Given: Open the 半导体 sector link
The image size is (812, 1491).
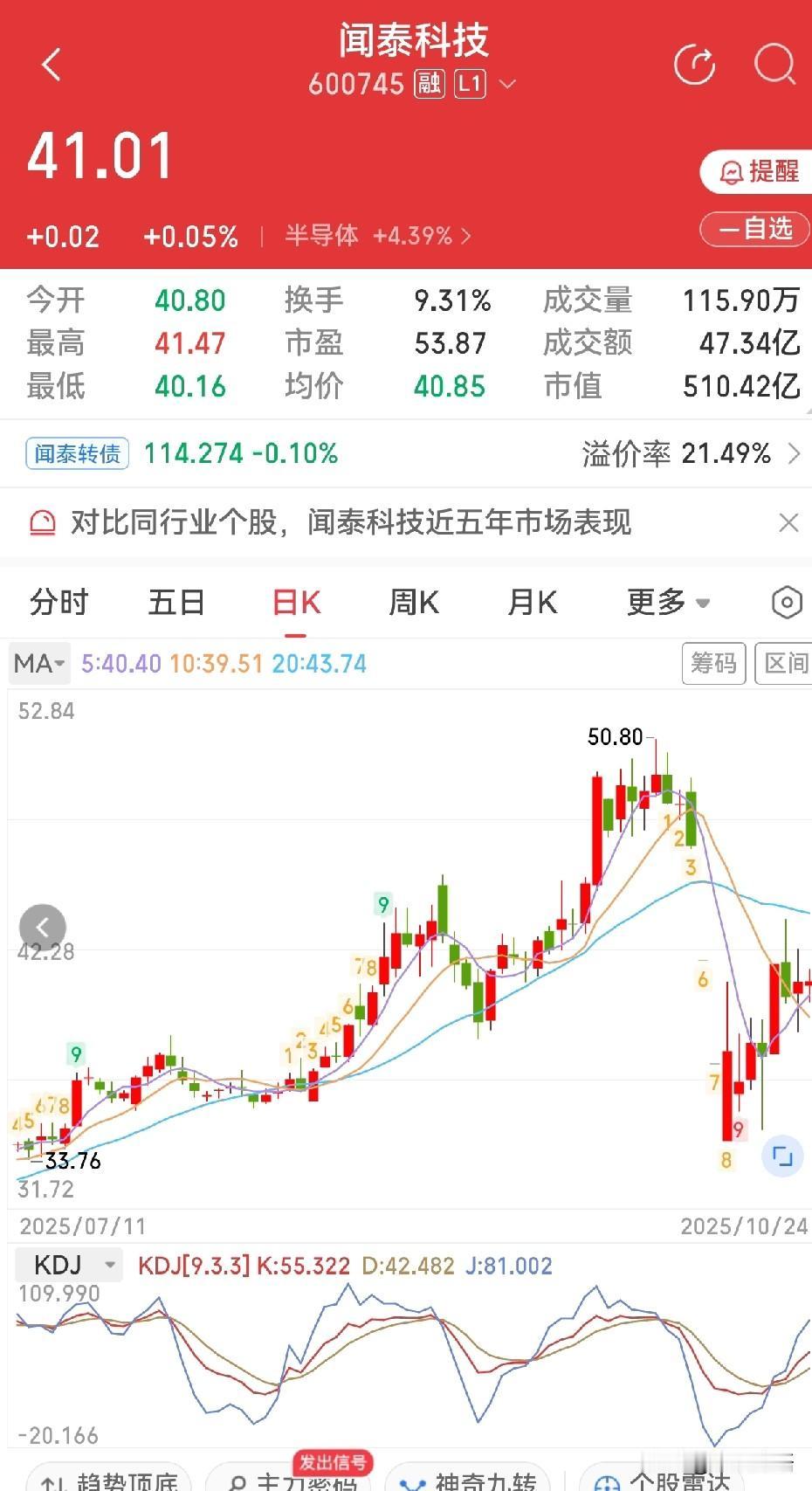Looking at the screenshot, I should click(x=377, y=236).
